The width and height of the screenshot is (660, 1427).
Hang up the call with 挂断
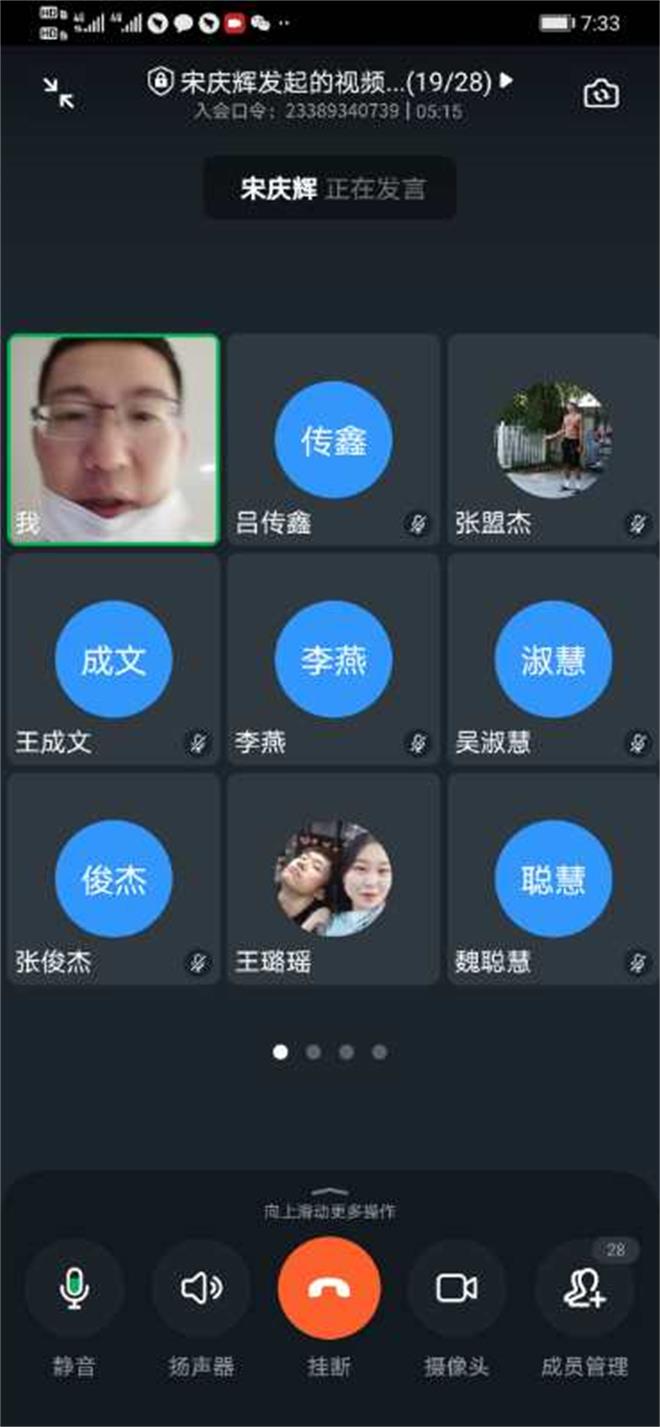pyautogui.click(x=329, y=1289)
